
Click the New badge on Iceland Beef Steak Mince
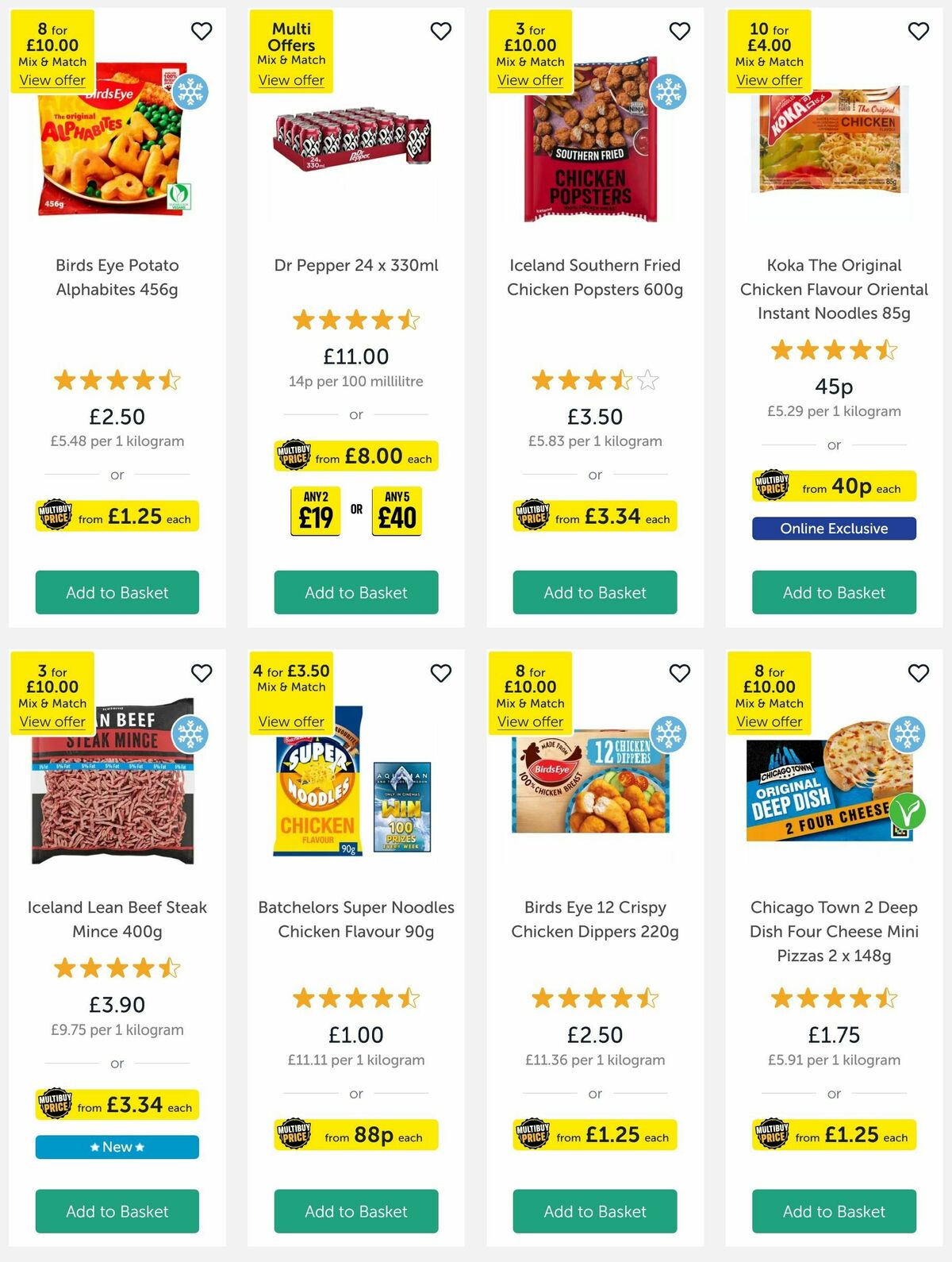coord(117,1146)
